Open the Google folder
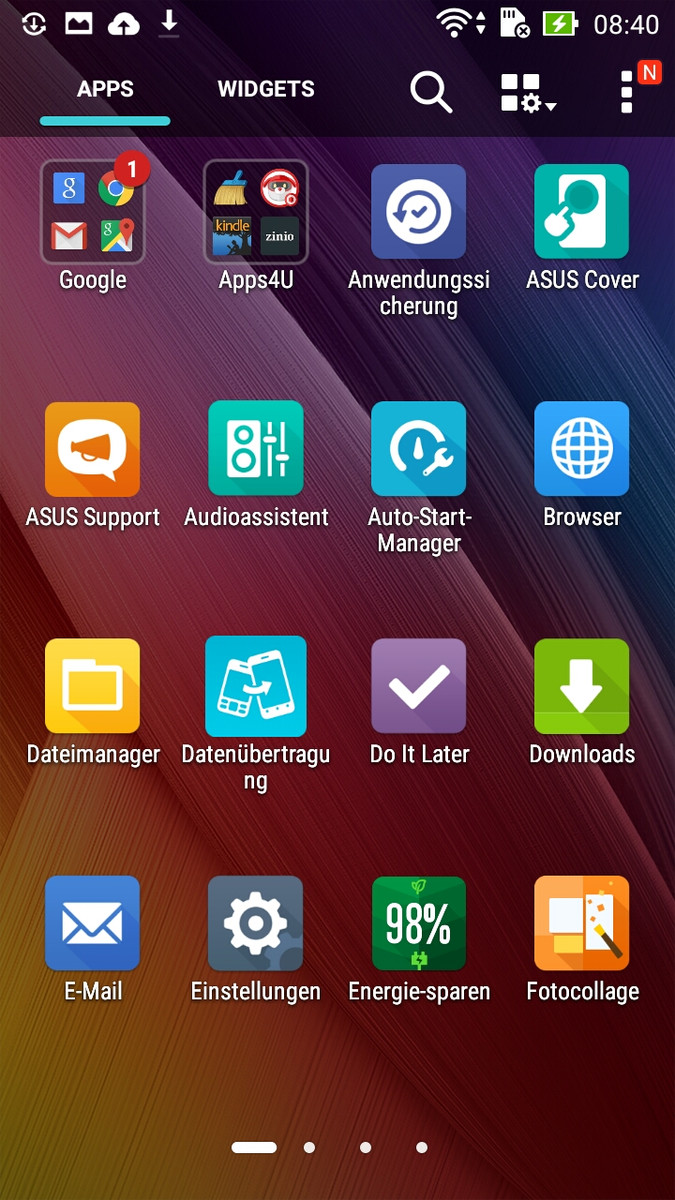The width and height of the screenshot is (675, 1200). click(93, 213)
